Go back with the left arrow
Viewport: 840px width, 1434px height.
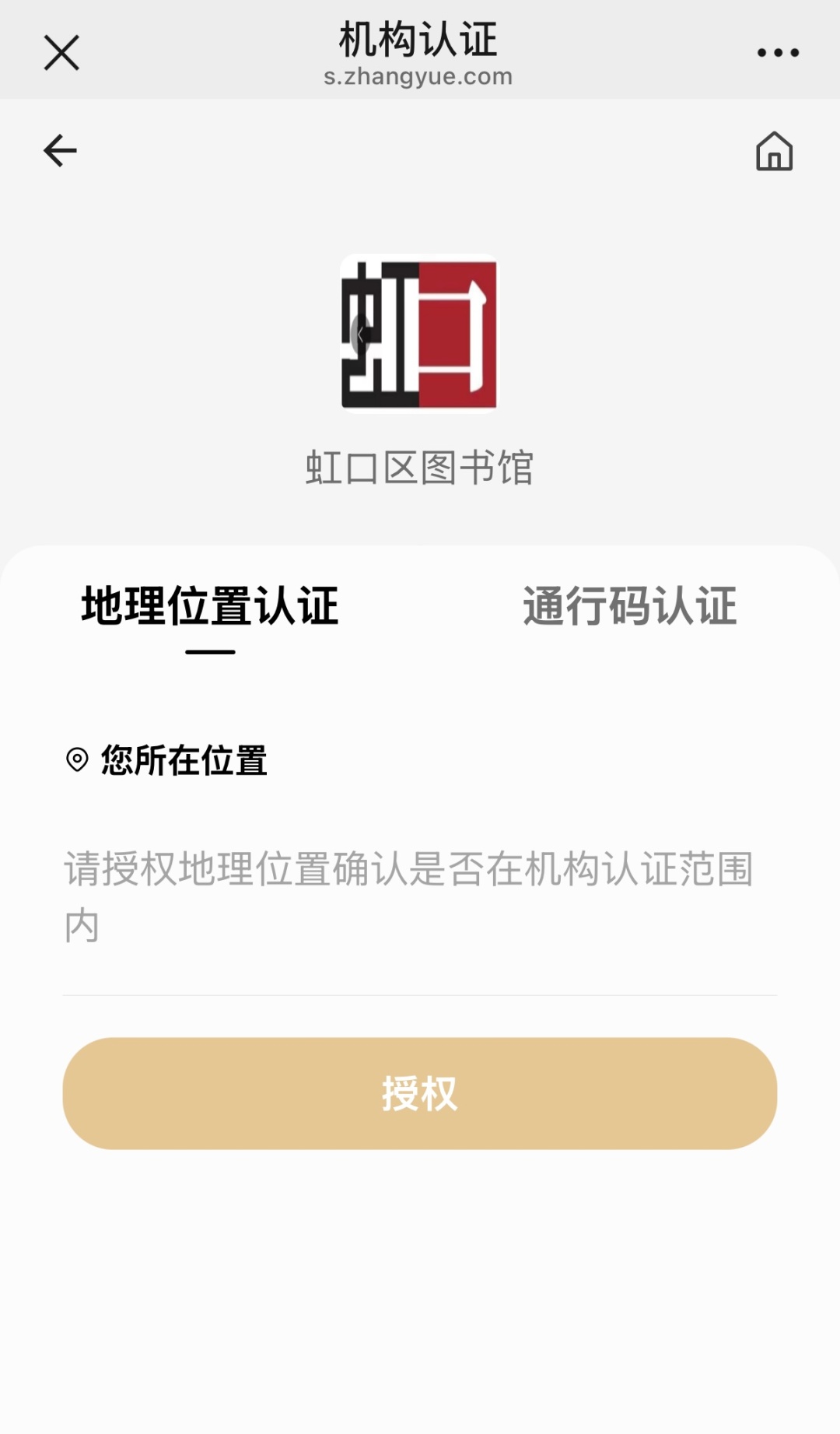(60, 150)
